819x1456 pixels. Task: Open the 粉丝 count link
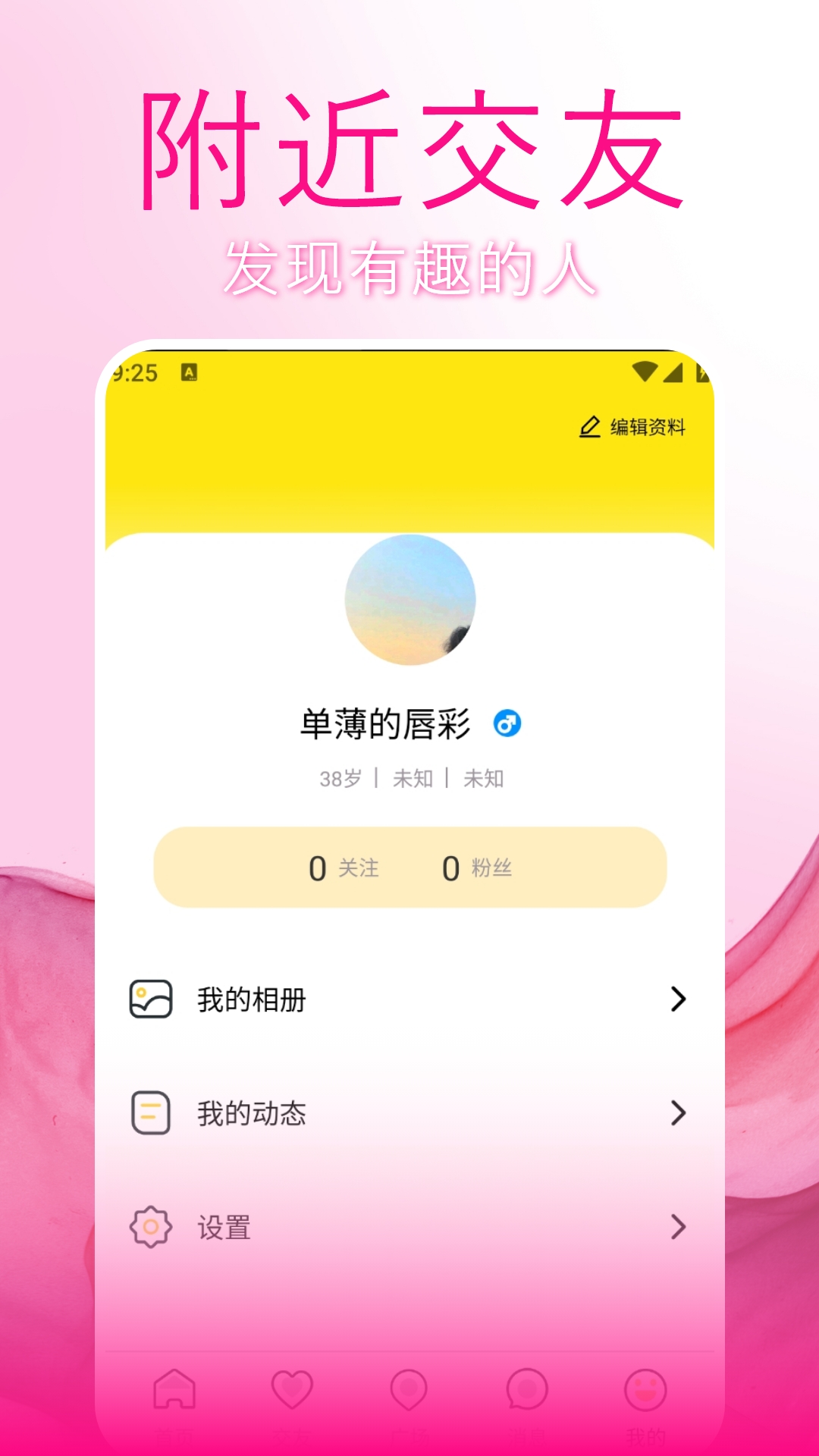click(x=480, y=867)
